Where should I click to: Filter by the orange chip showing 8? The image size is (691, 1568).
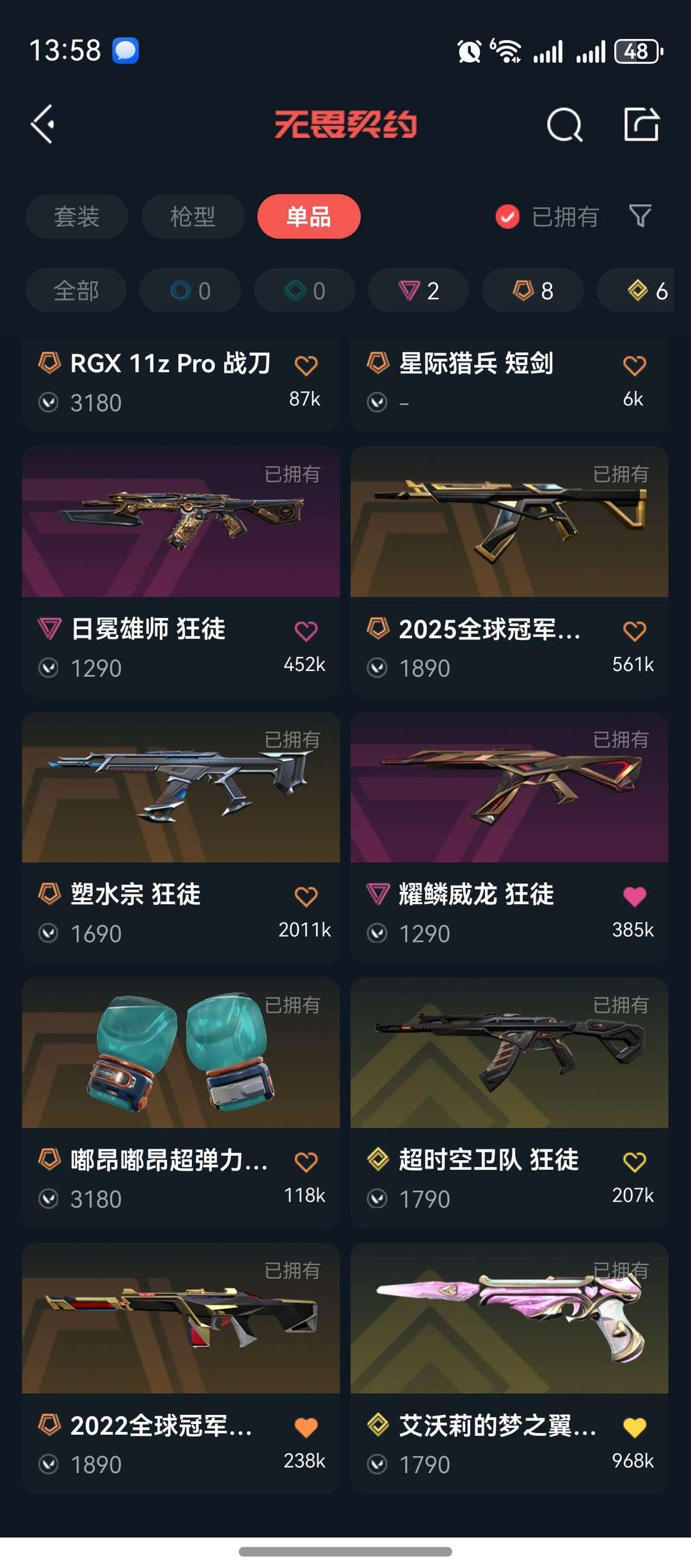[533, 291]
